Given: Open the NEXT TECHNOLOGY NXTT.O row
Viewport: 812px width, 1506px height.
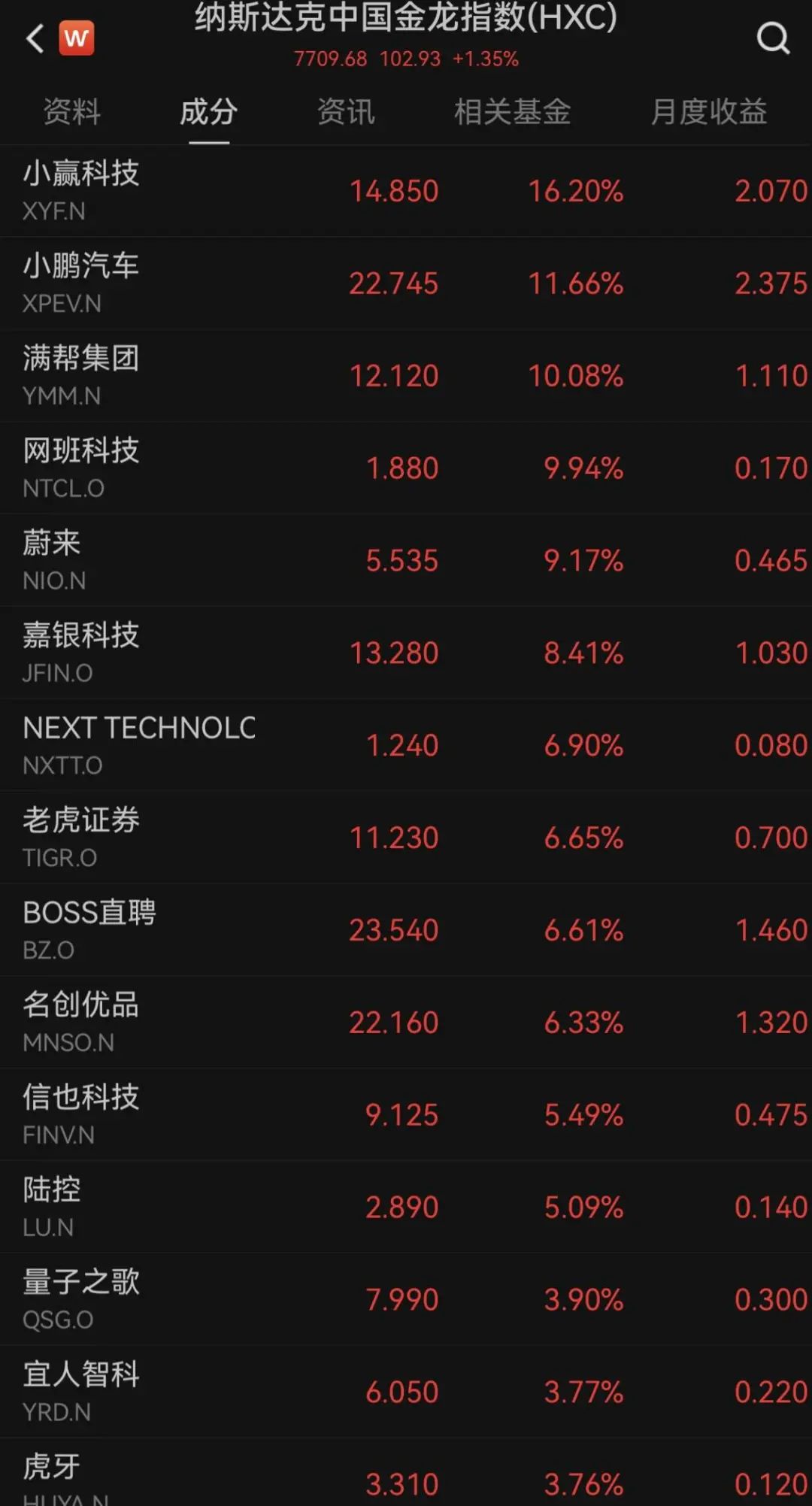Looking at the screenshot, I should click(x=406, y=746).
